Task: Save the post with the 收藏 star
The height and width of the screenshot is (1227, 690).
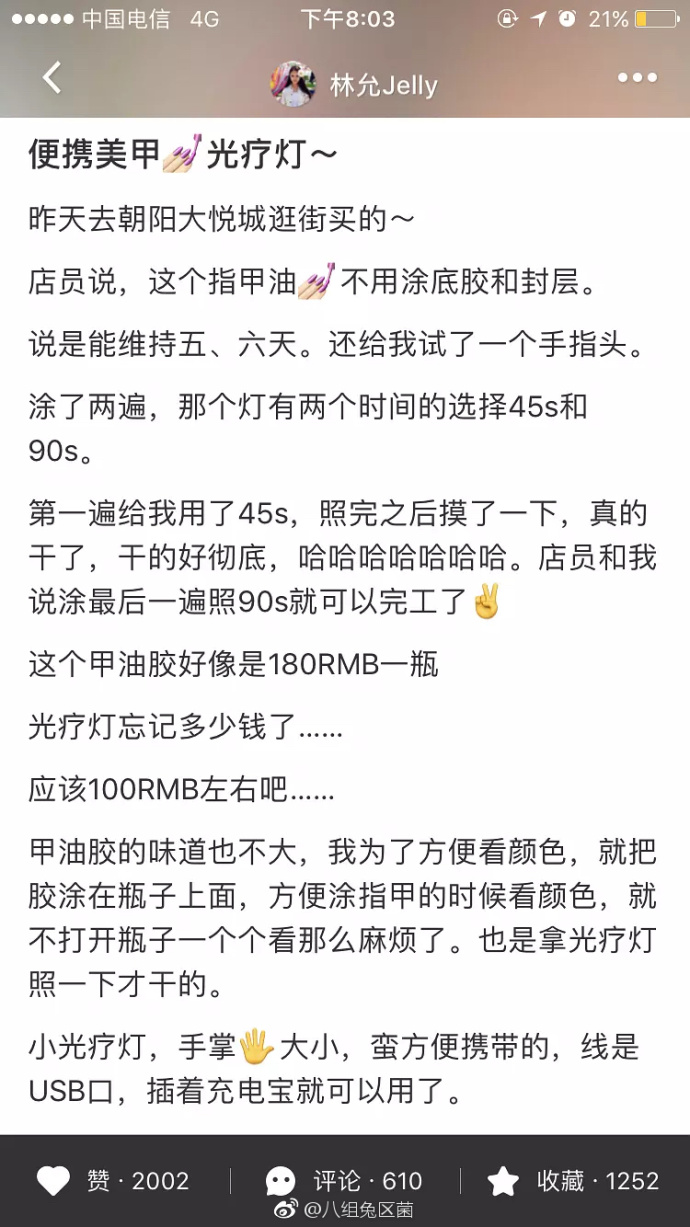Action: (x=574, y=1181)
